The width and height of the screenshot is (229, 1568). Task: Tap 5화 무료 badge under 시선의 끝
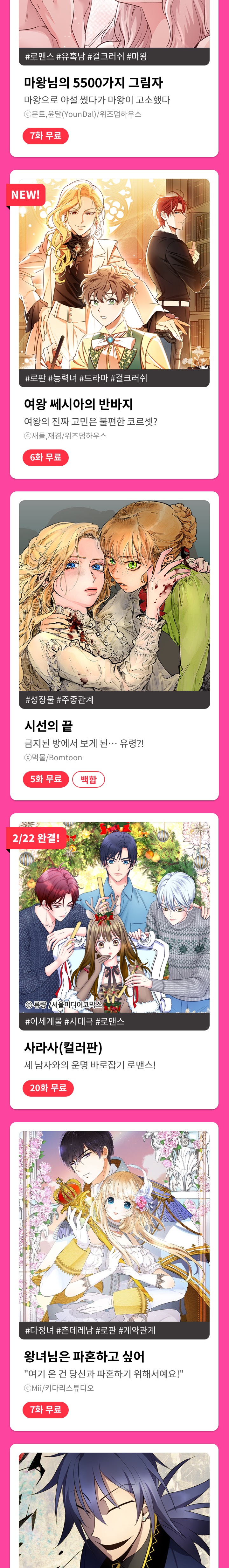(46, 779)
